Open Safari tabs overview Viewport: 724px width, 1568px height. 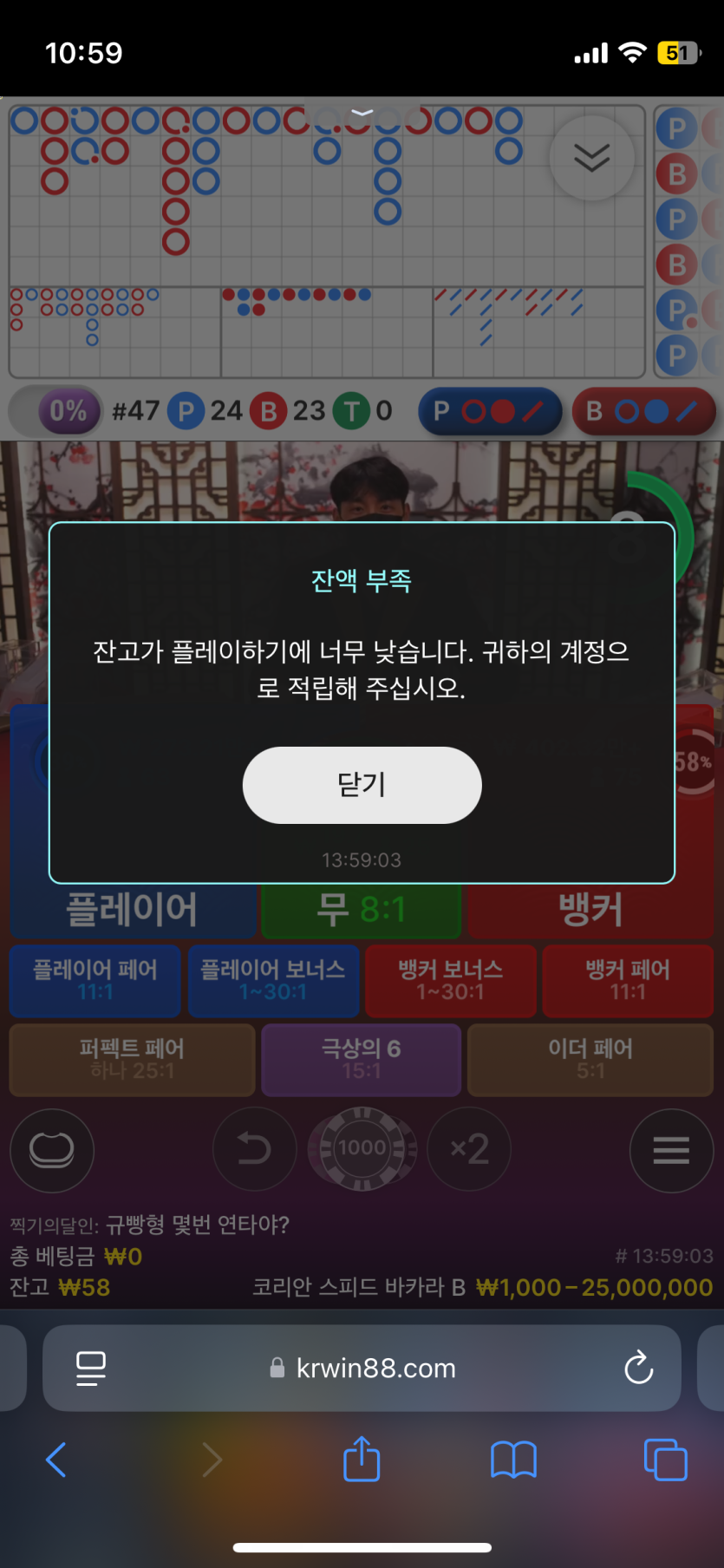tap(665, 1460)
